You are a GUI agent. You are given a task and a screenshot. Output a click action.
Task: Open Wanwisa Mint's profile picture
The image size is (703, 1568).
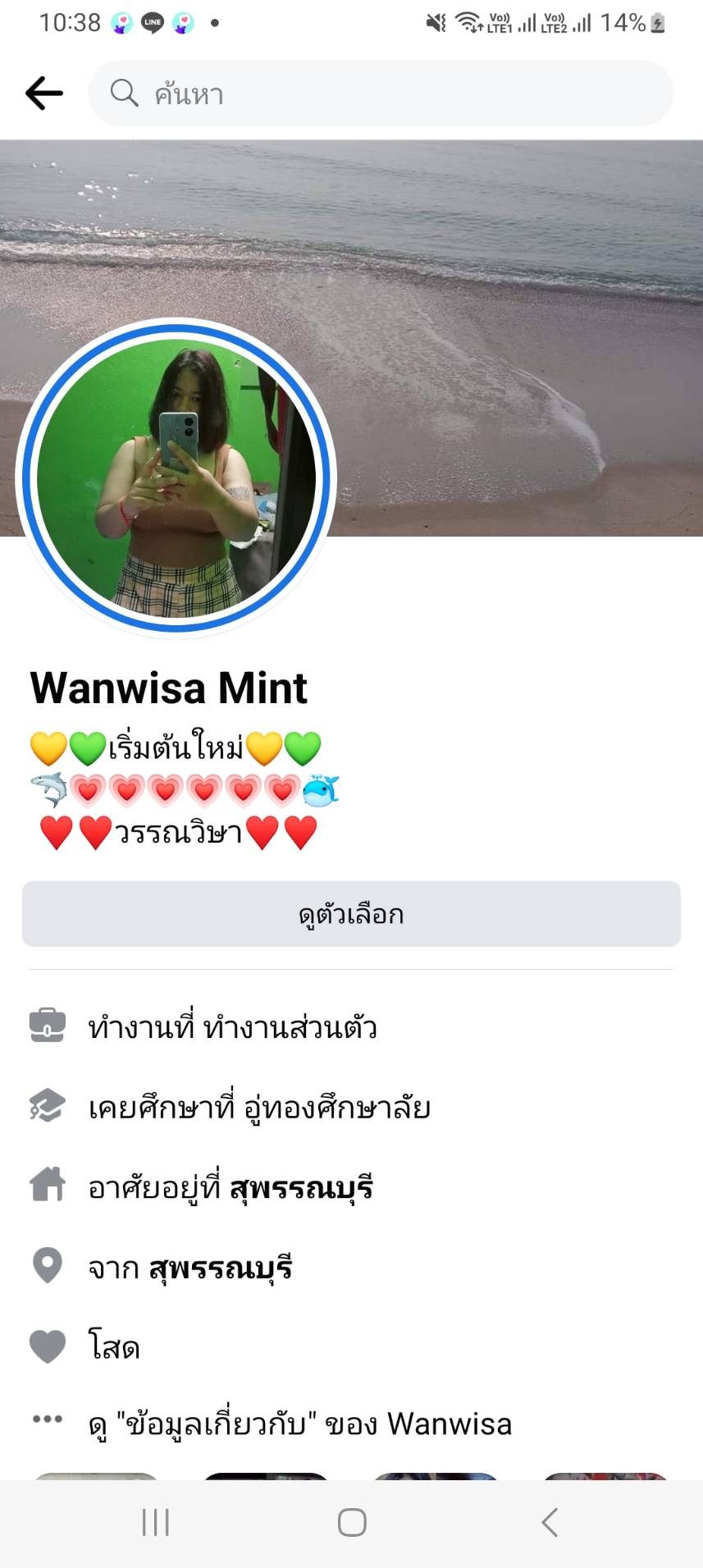pyautogui.click(x=176, y=478)
